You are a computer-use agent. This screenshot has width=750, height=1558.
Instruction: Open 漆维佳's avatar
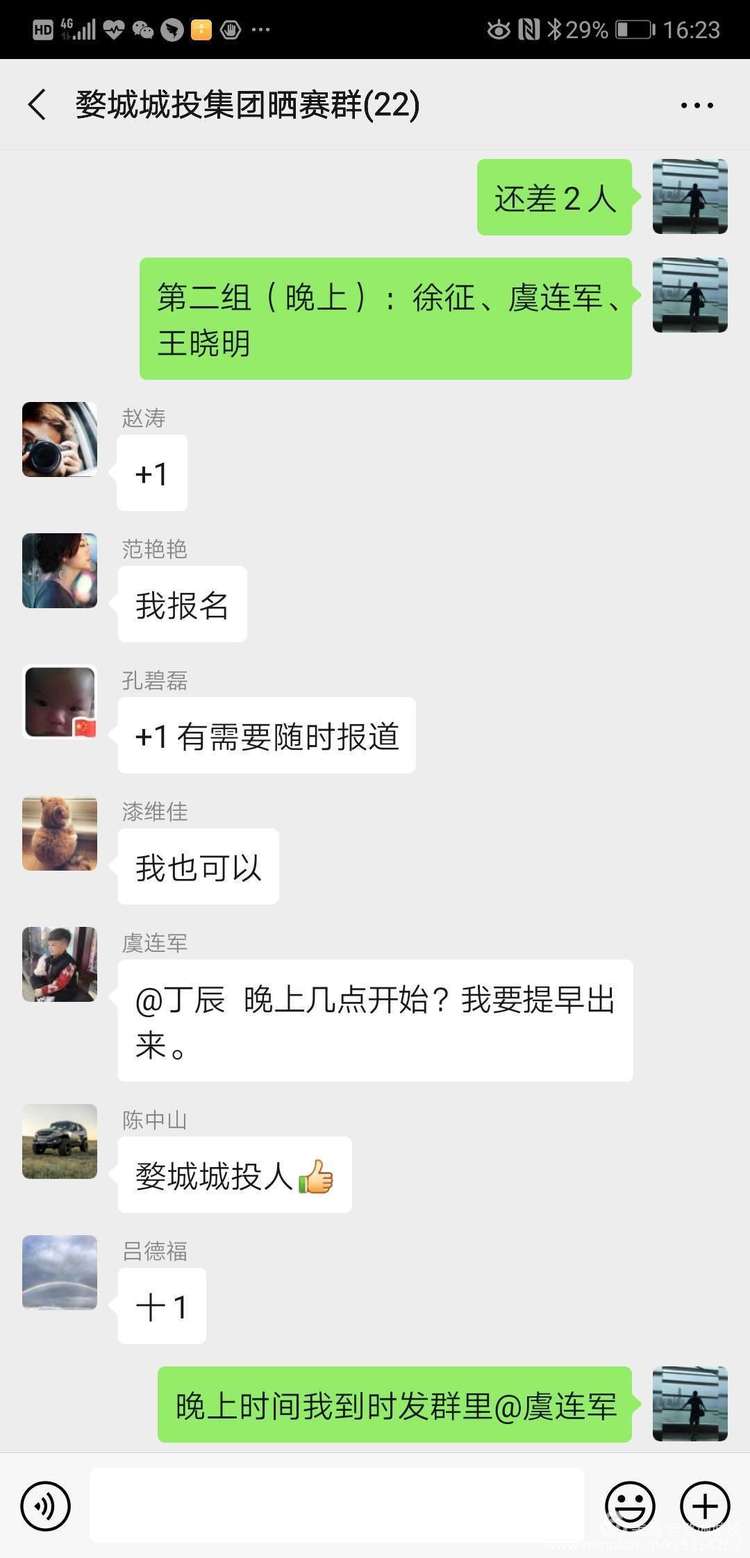click(x=60, y=833)
